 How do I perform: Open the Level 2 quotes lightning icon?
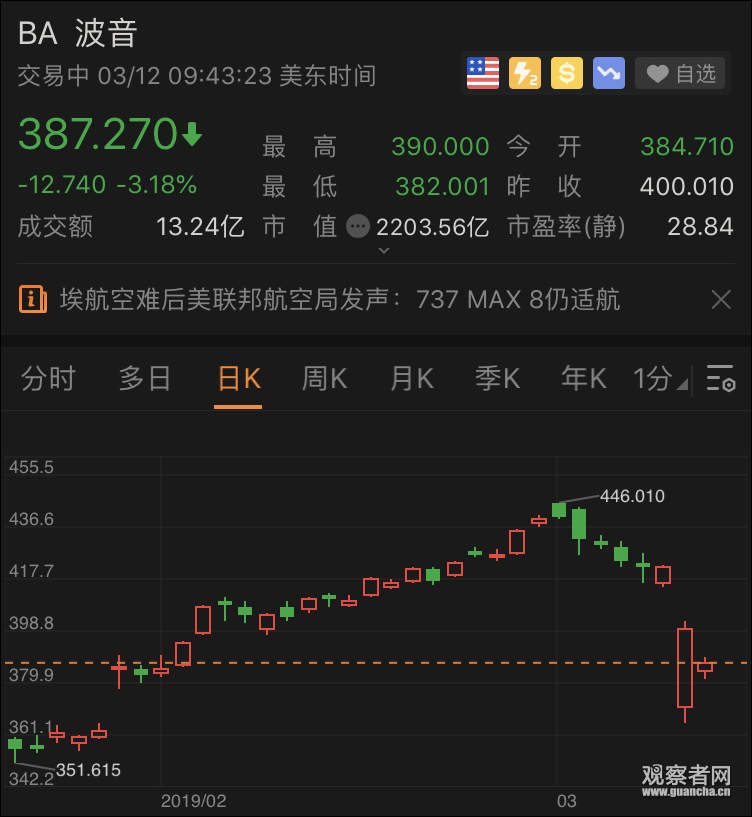pos(524,74)
